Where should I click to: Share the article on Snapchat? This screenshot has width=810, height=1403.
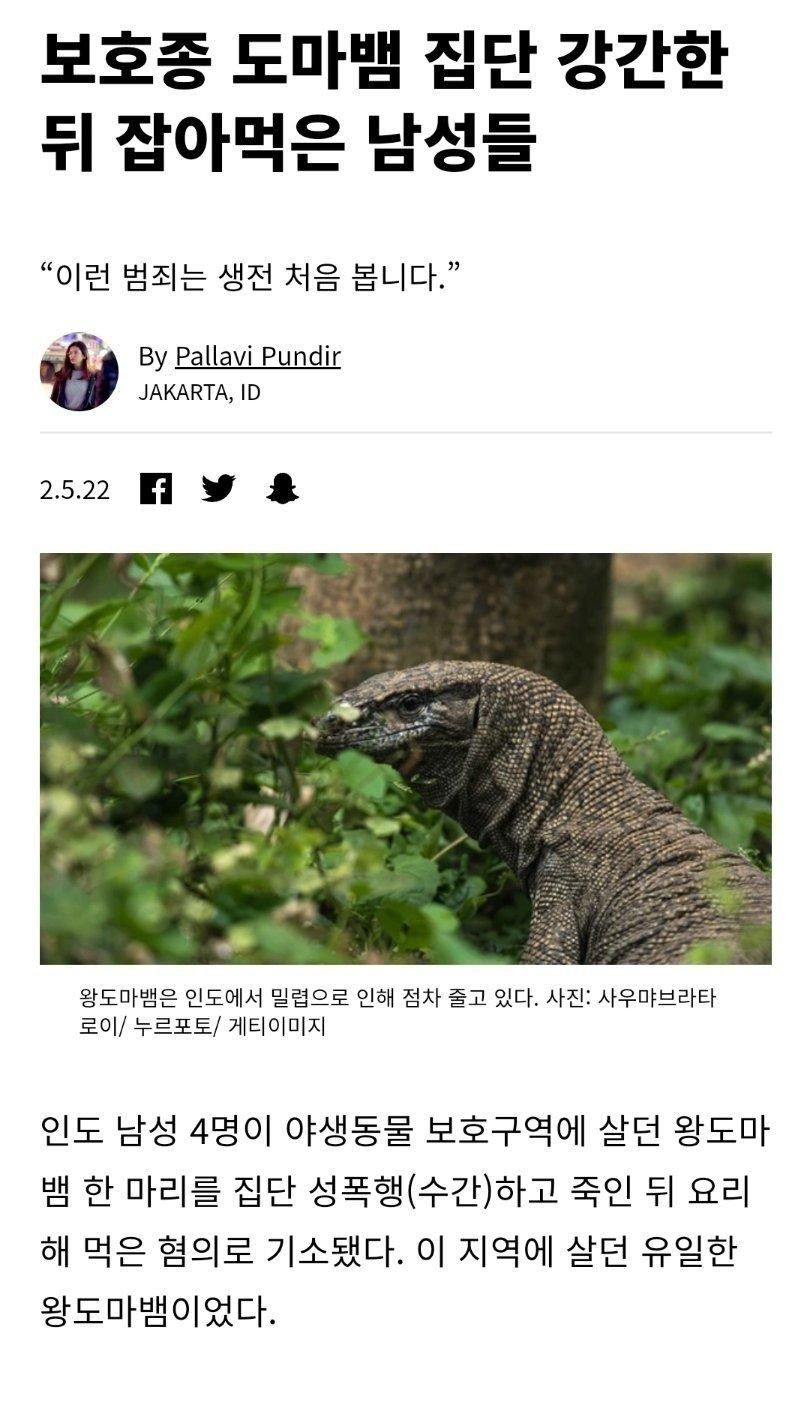coord(283,488)
